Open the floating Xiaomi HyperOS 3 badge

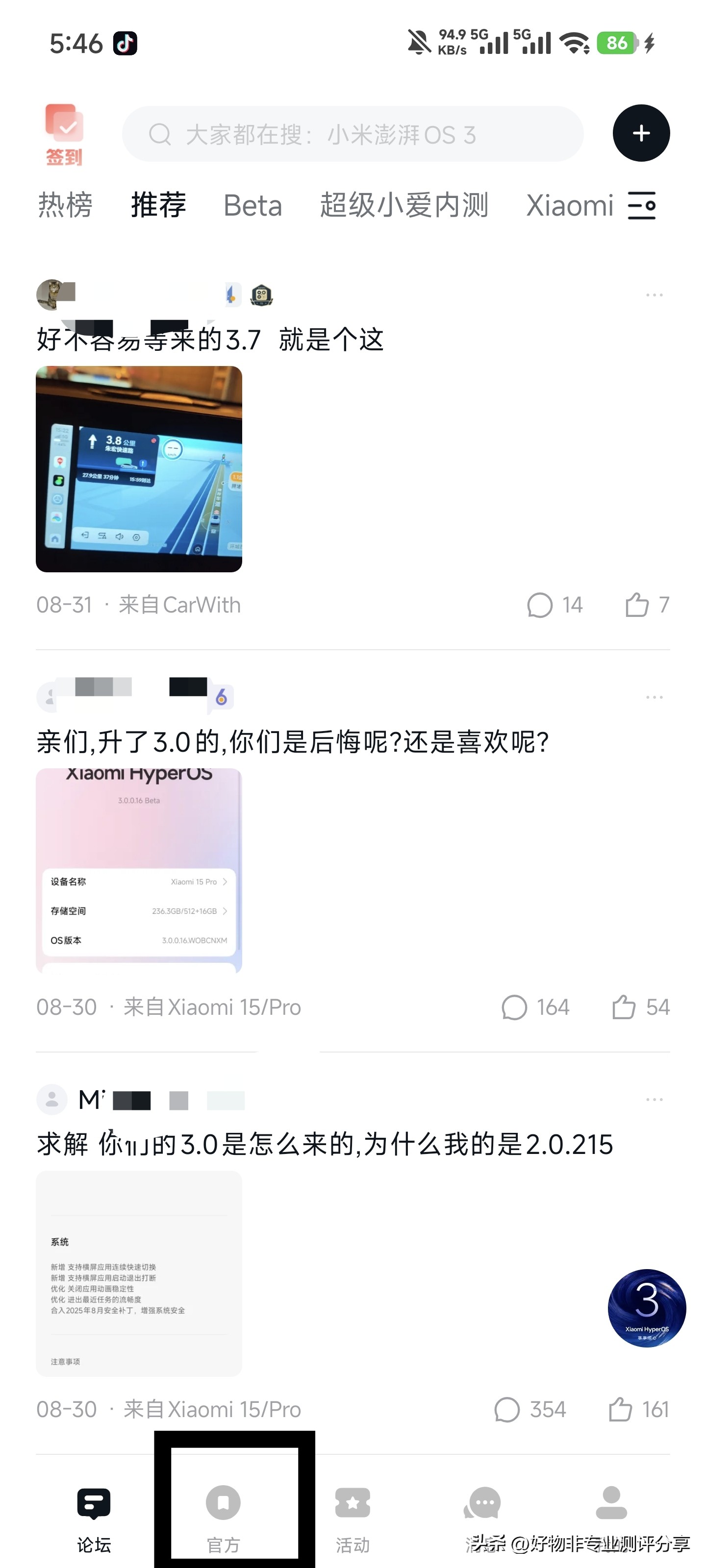tap(646, 1307)
